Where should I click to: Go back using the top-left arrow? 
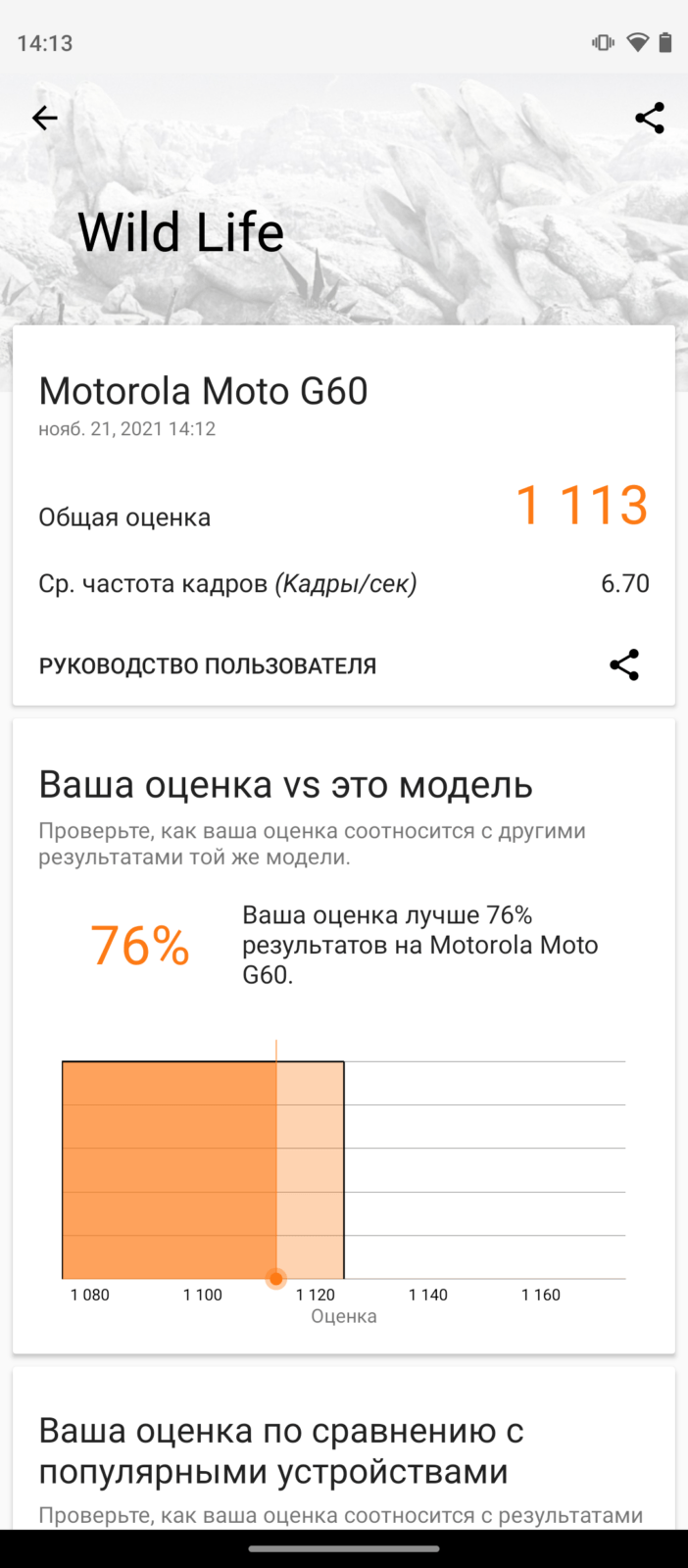point(45,119)
